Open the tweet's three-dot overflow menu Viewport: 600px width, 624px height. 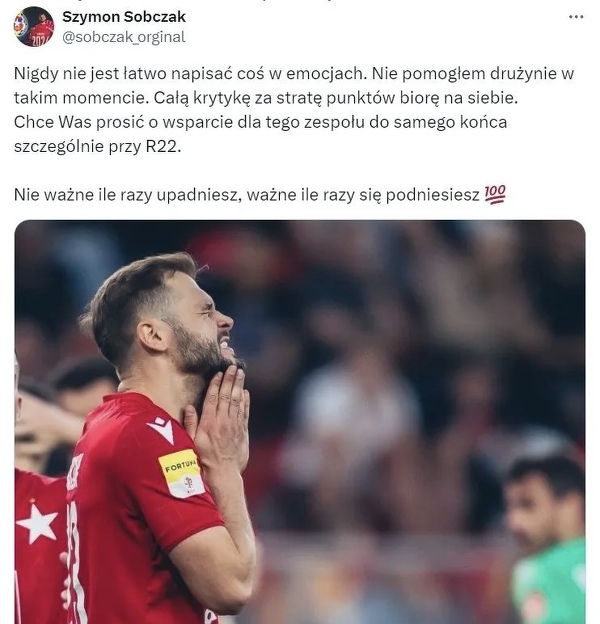point(576,17)
